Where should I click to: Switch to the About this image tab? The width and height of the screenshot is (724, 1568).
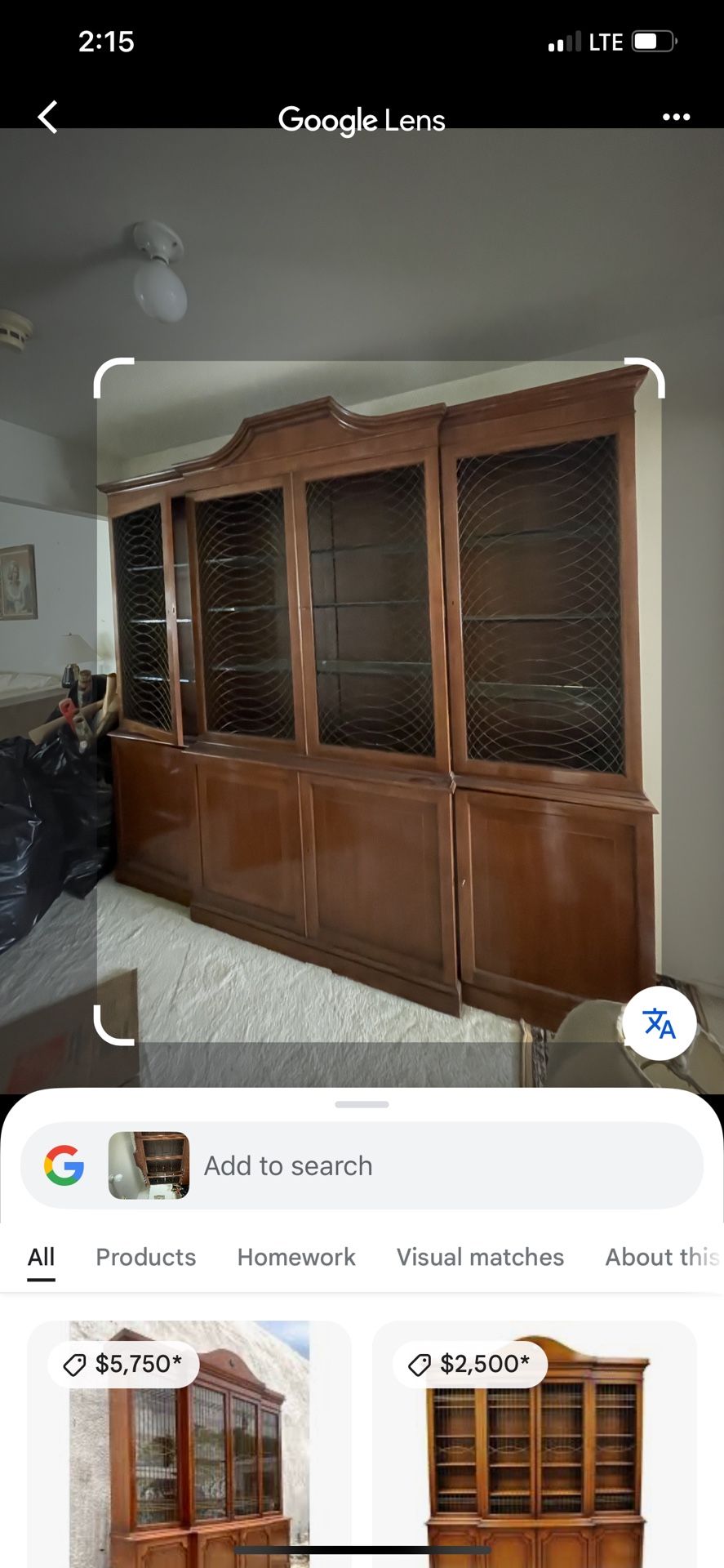coord(661,1257)
